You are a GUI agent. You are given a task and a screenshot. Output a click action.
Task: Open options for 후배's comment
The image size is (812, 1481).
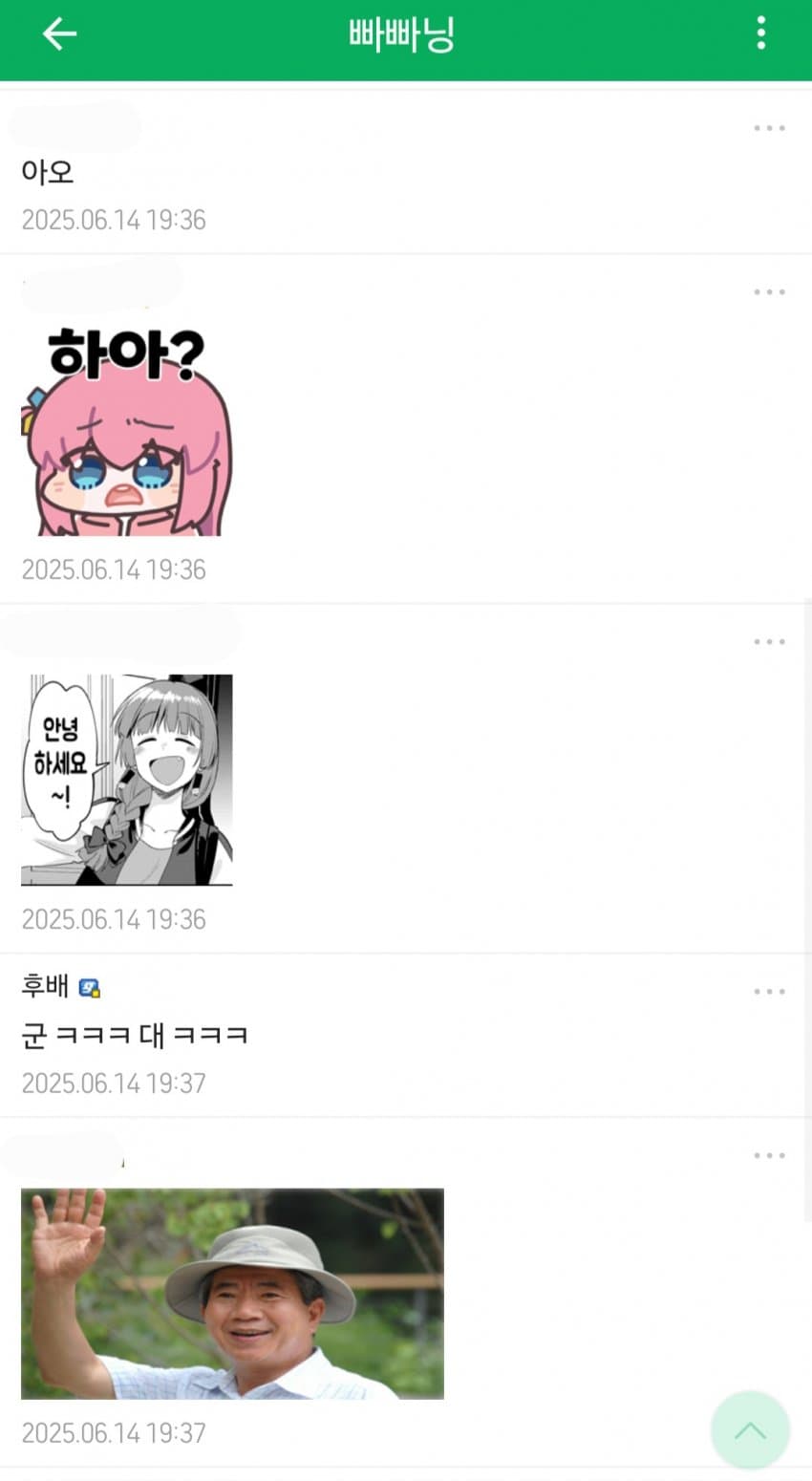tap(769, 992)
